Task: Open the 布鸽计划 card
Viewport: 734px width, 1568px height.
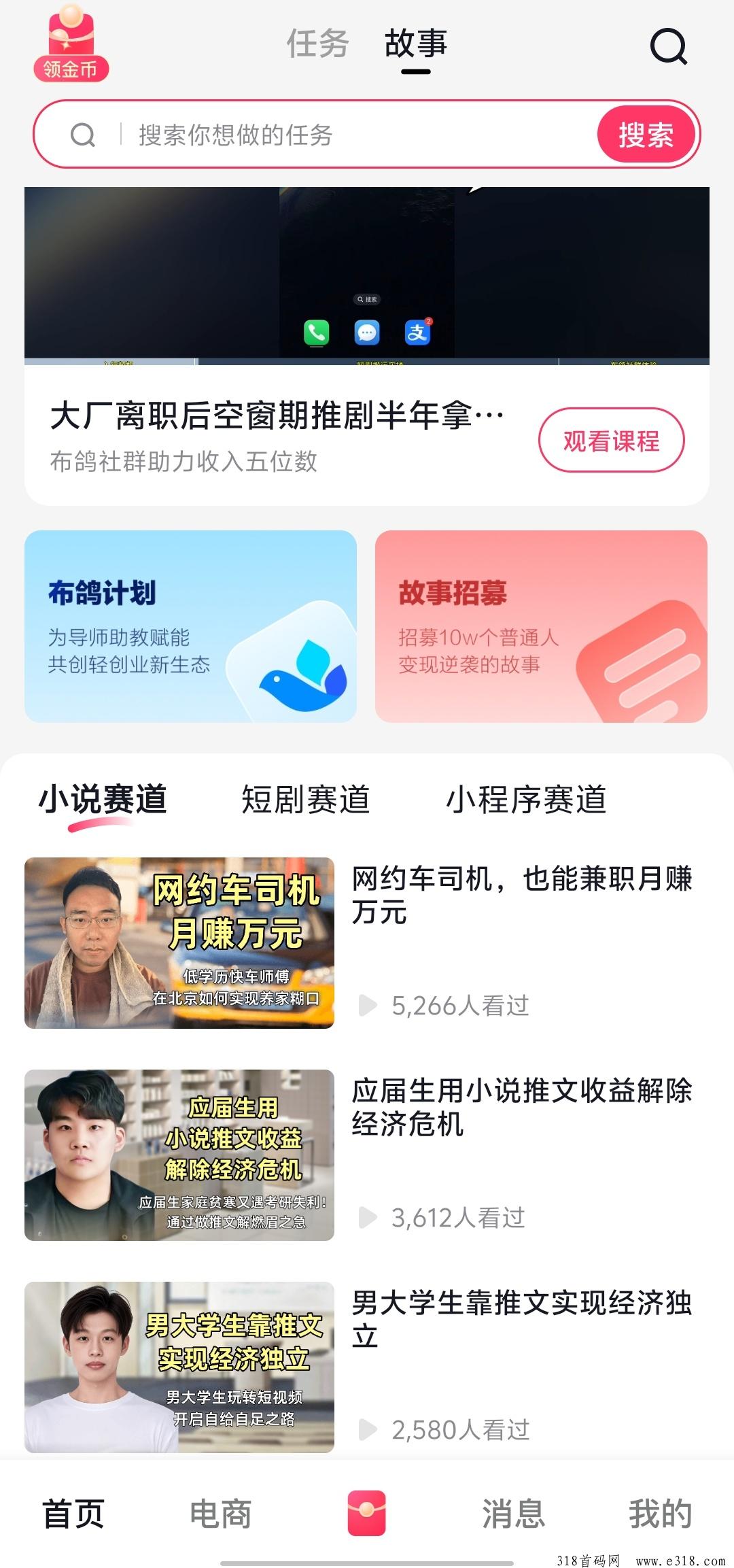Action: coord(190,626)
